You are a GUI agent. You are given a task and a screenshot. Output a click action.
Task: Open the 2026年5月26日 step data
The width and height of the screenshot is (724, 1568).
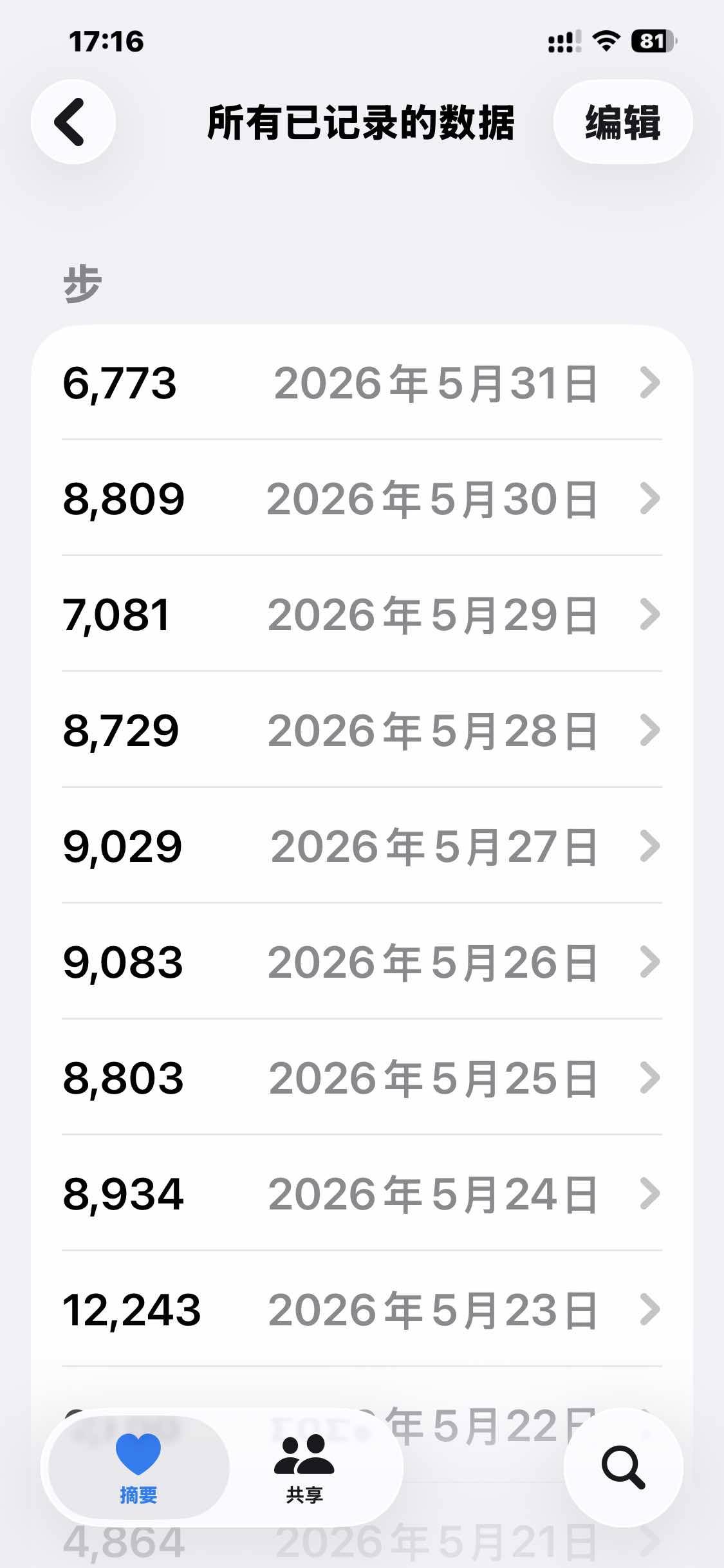(x=362, y=962)
